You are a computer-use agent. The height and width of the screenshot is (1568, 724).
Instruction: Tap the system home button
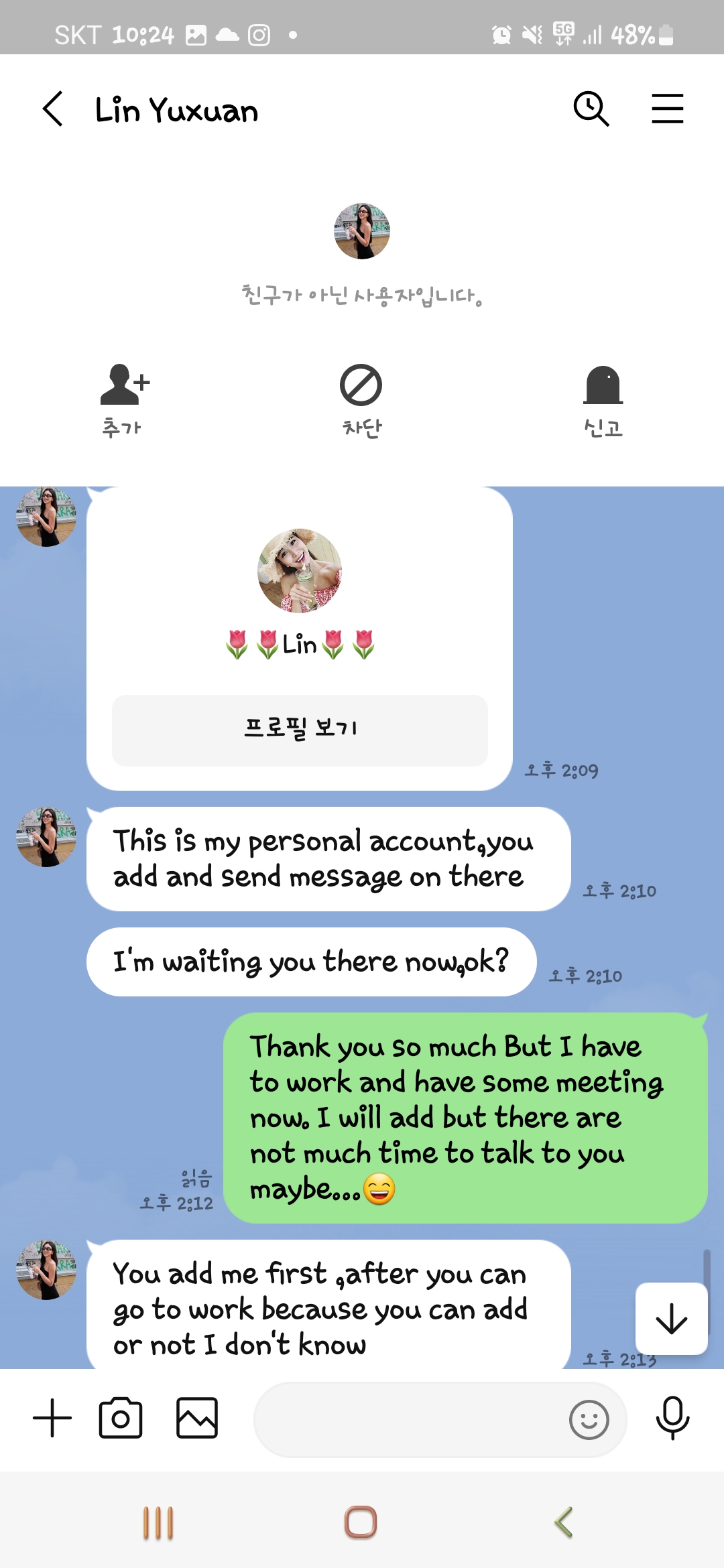click(x=361, y=1522)
